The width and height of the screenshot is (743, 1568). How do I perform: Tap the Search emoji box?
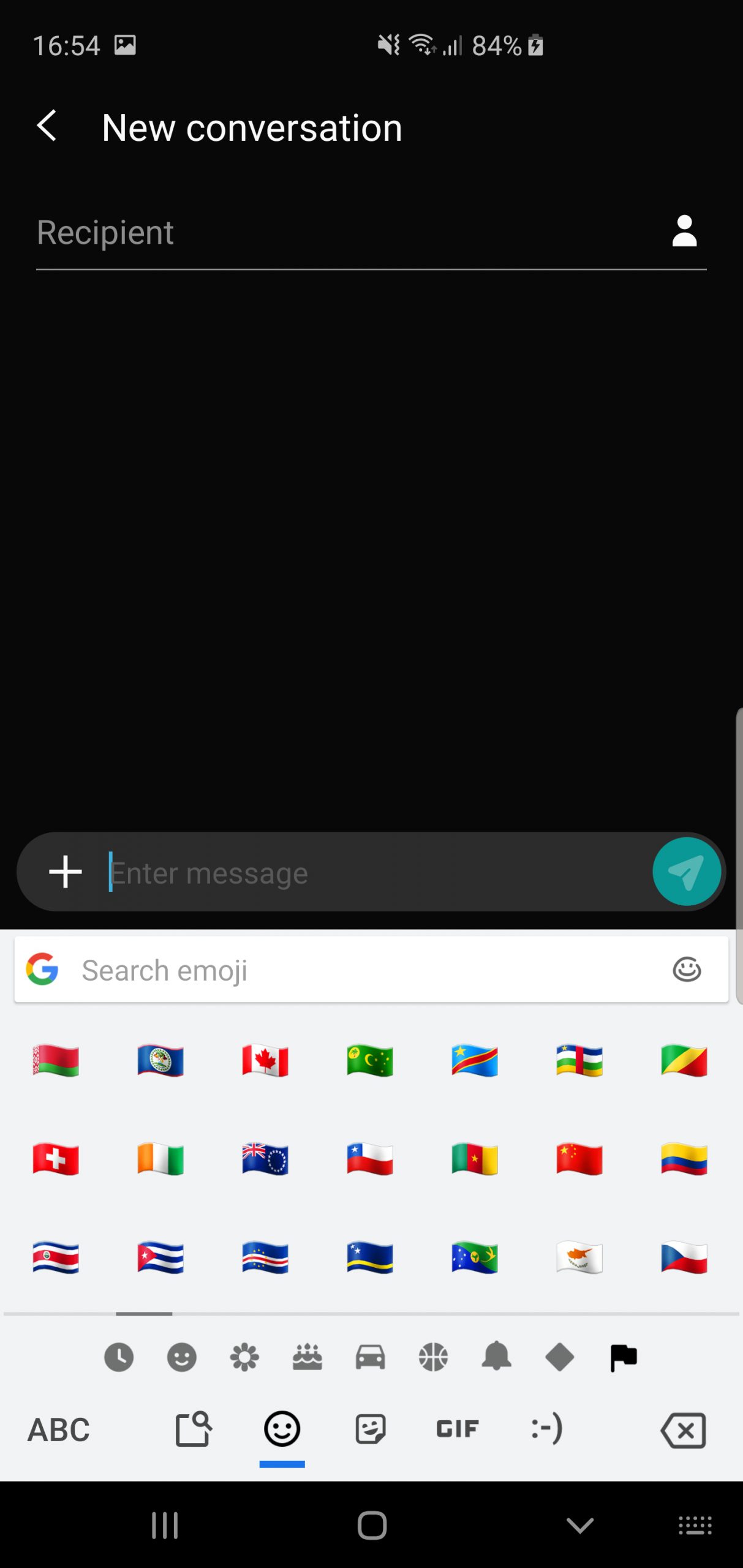click(371, 970)
